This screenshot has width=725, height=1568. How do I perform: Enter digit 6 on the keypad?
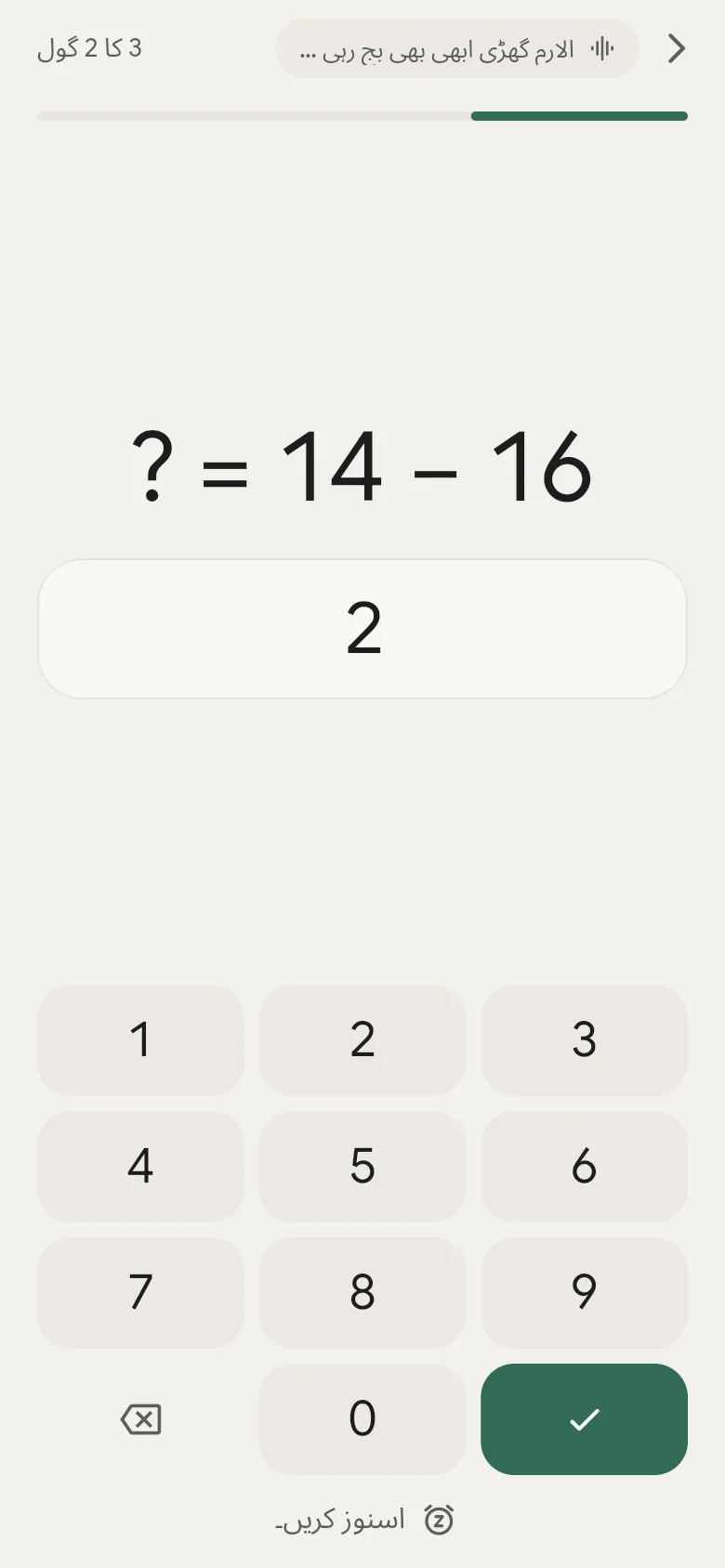[x=584, y=1166]
